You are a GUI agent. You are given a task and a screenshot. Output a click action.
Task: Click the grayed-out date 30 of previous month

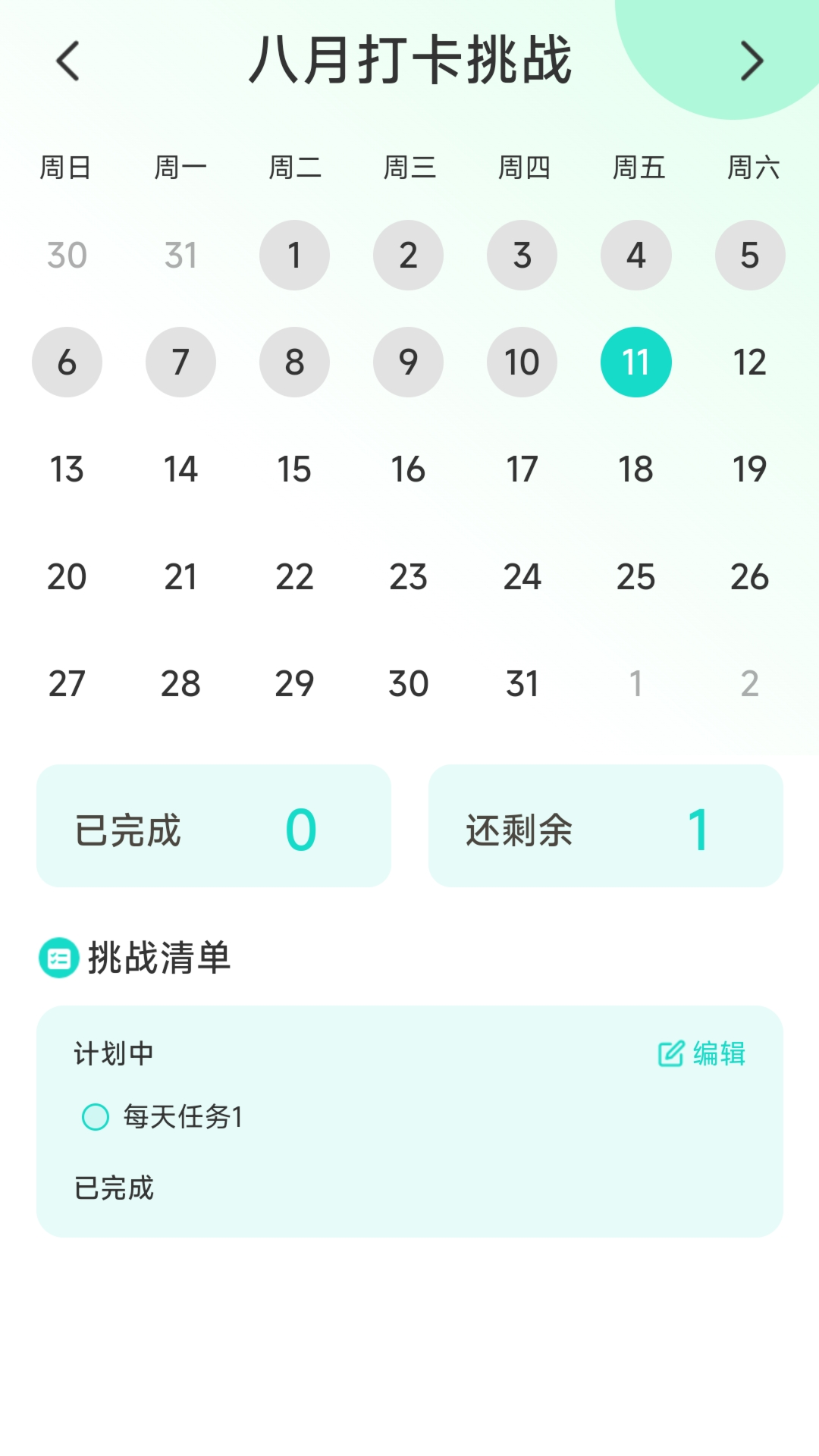click(x=67, y=255)
